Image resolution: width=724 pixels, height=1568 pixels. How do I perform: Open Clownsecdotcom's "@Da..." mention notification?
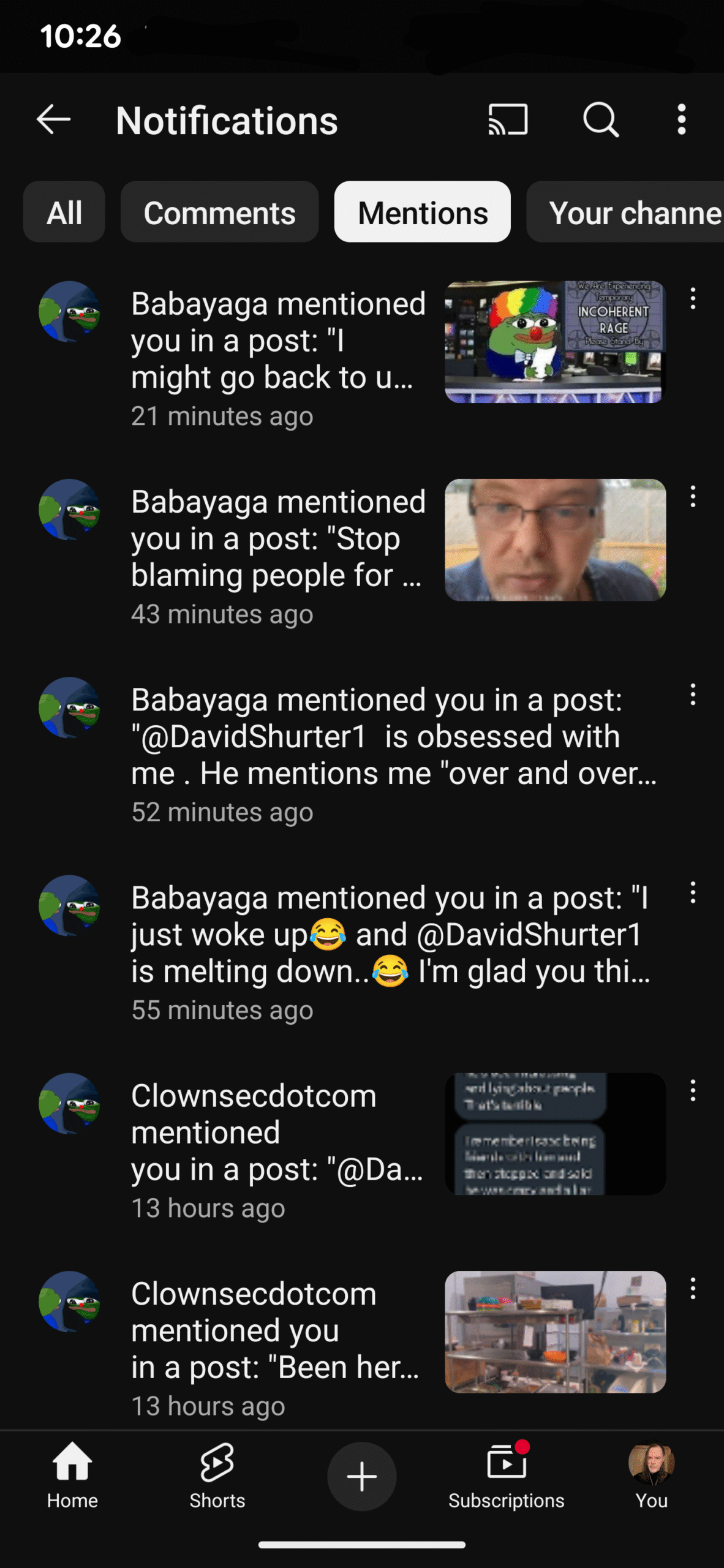pos(278,1133)
